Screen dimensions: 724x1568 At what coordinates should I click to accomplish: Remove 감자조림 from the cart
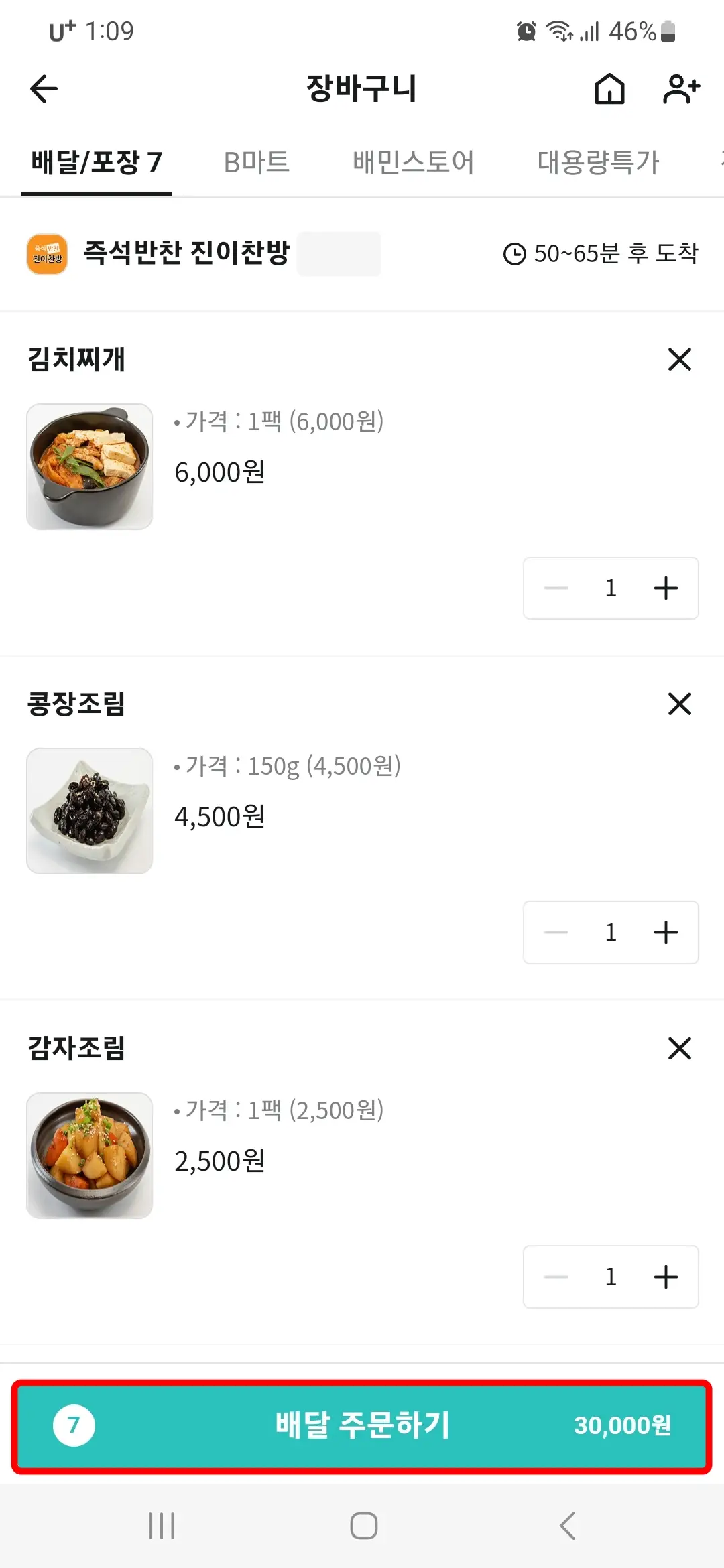[x=679, y=1049]
